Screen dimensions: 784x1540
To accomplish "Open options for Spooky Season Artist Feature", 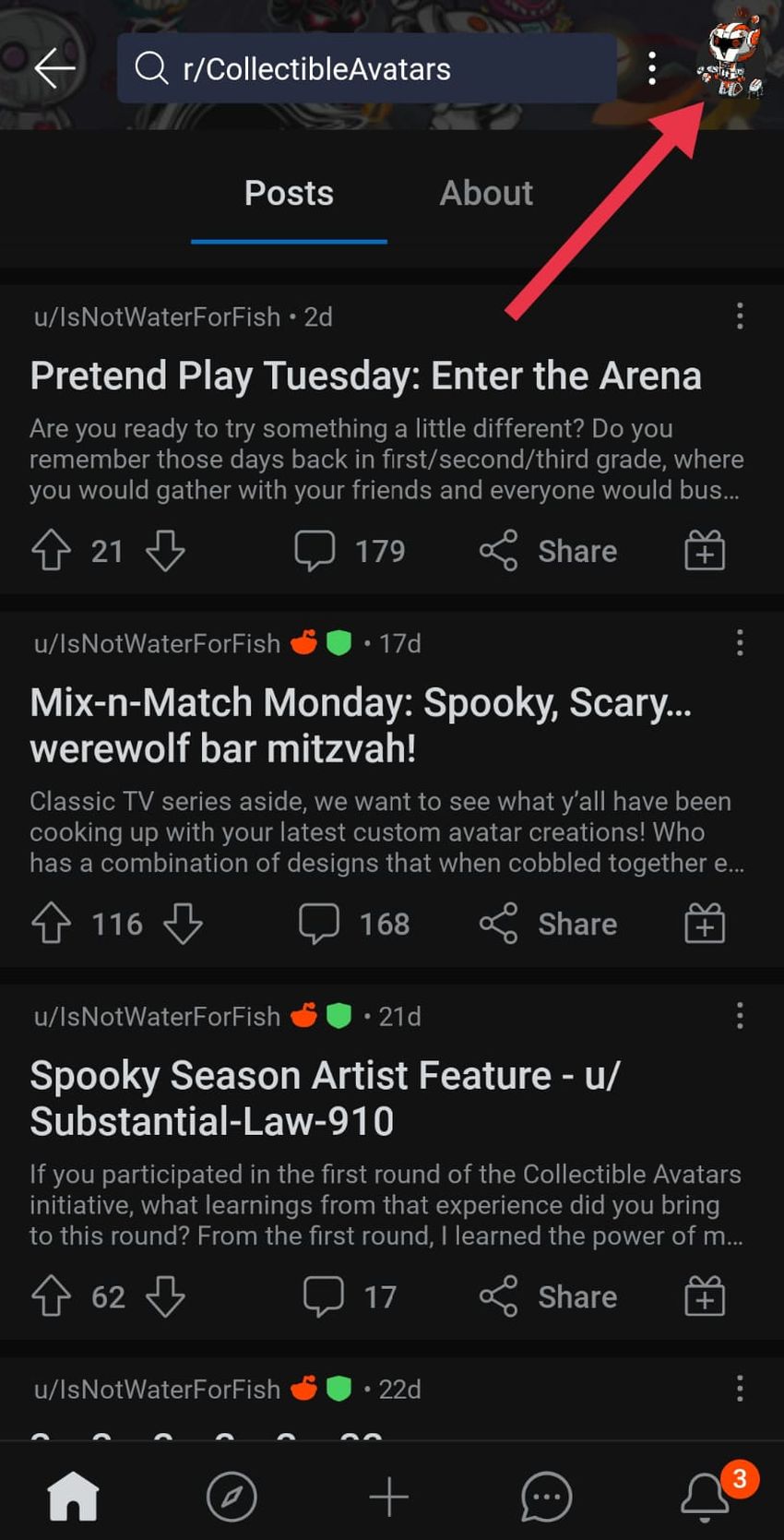I will pos(740,1016).
